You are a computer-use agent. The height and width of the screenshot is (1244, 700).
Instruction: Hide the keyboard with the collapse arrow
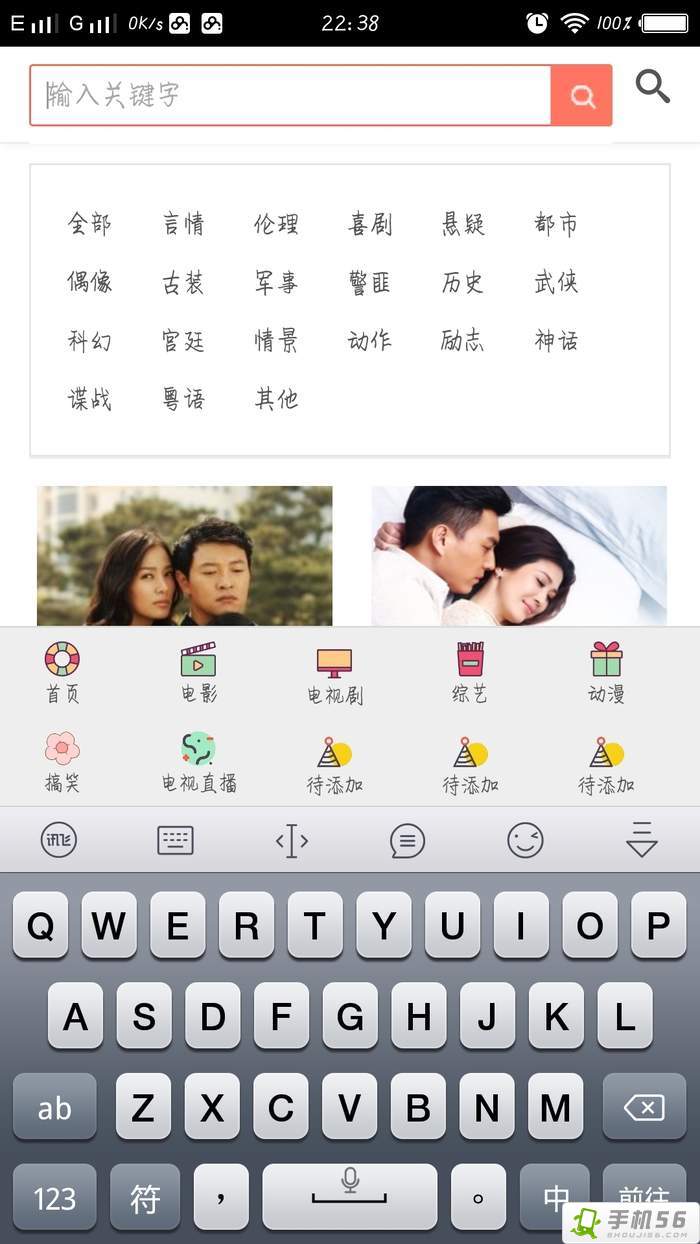click(641, 840)
